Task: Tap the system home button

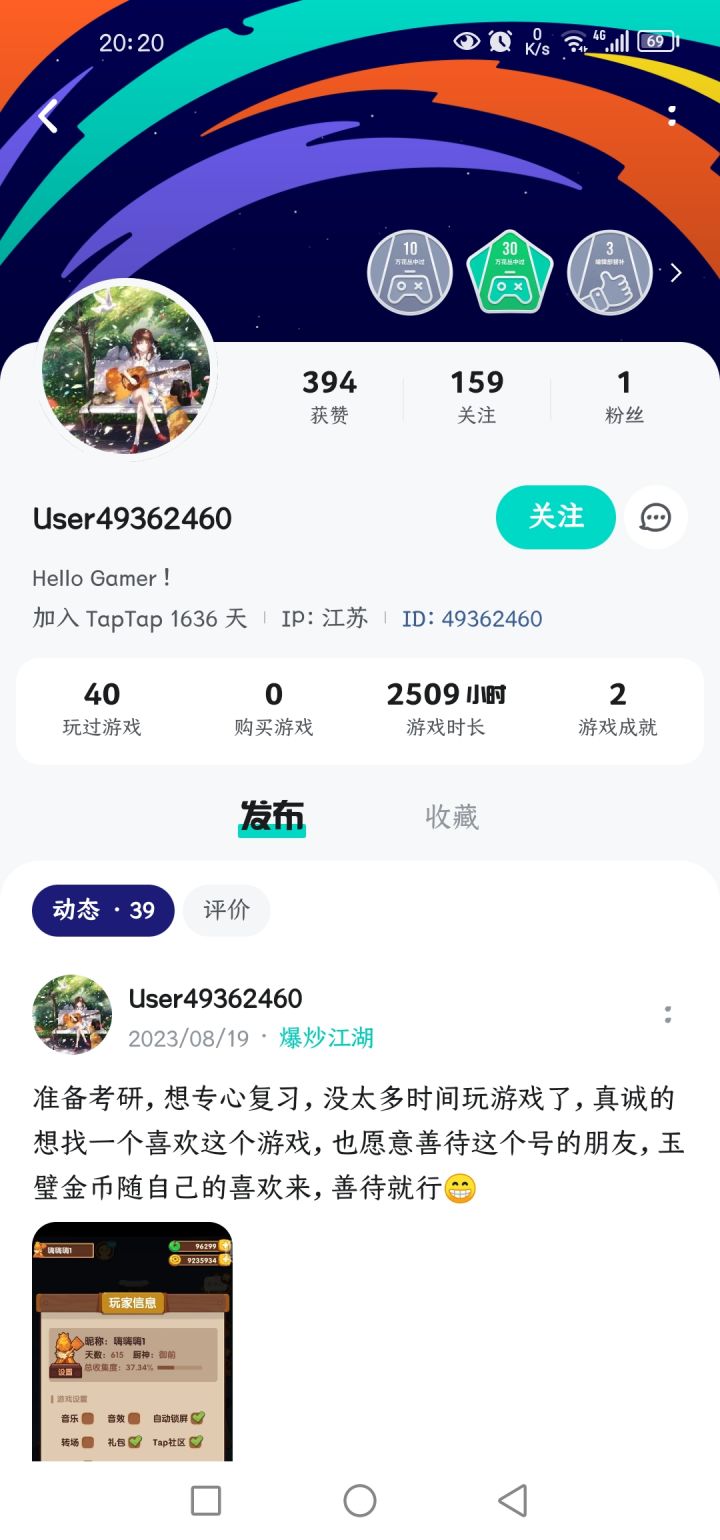Action: coord(360,1500)
